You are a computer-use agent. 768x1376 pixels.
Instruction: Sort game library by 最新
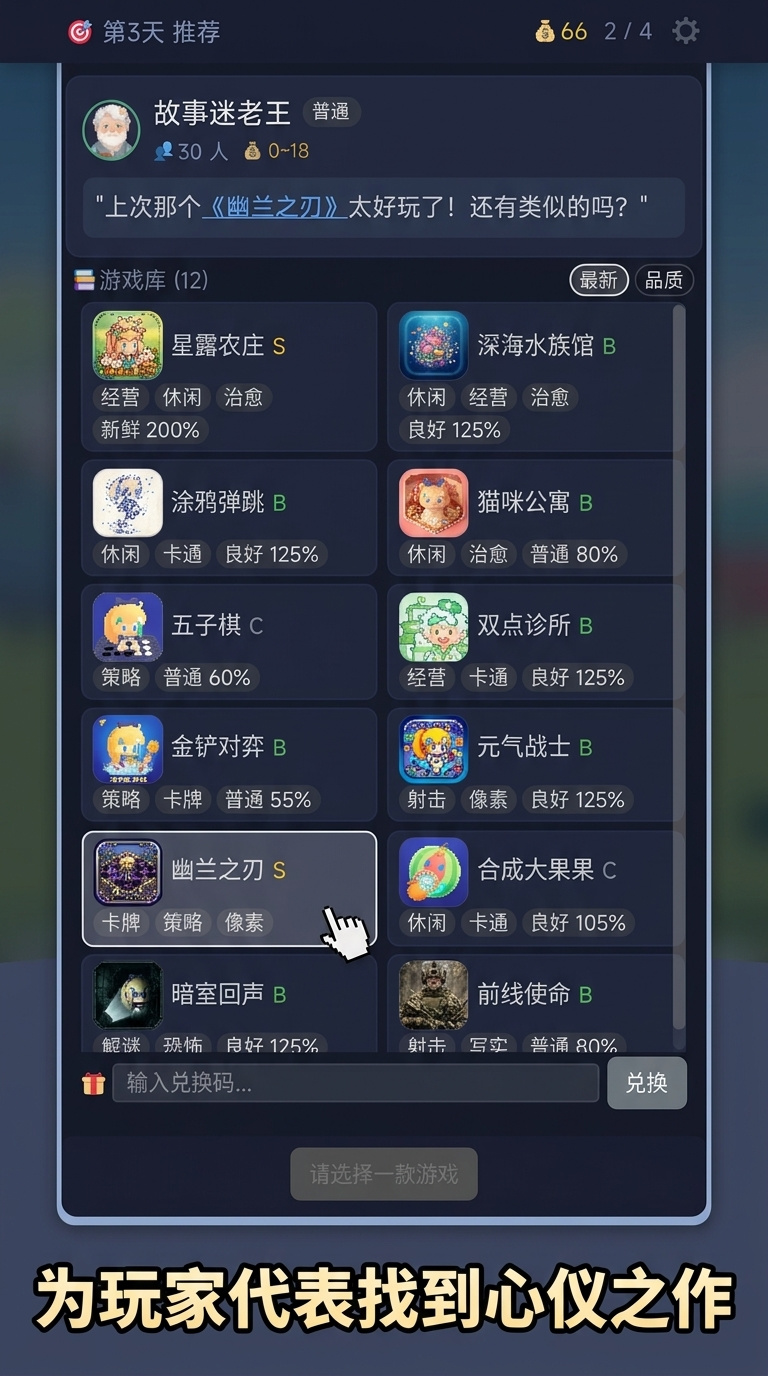tap(599, 280)
